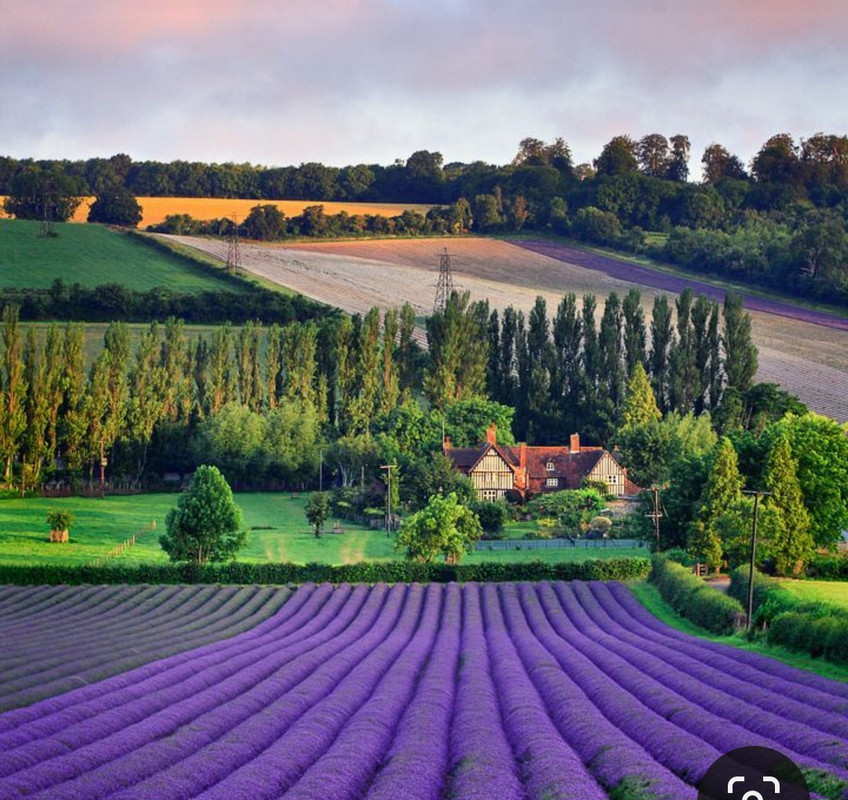Image resolution: width=848 pixels, height=800 pixels.
Task: Open visual search for this lavender photo
Action: [753, 783]
